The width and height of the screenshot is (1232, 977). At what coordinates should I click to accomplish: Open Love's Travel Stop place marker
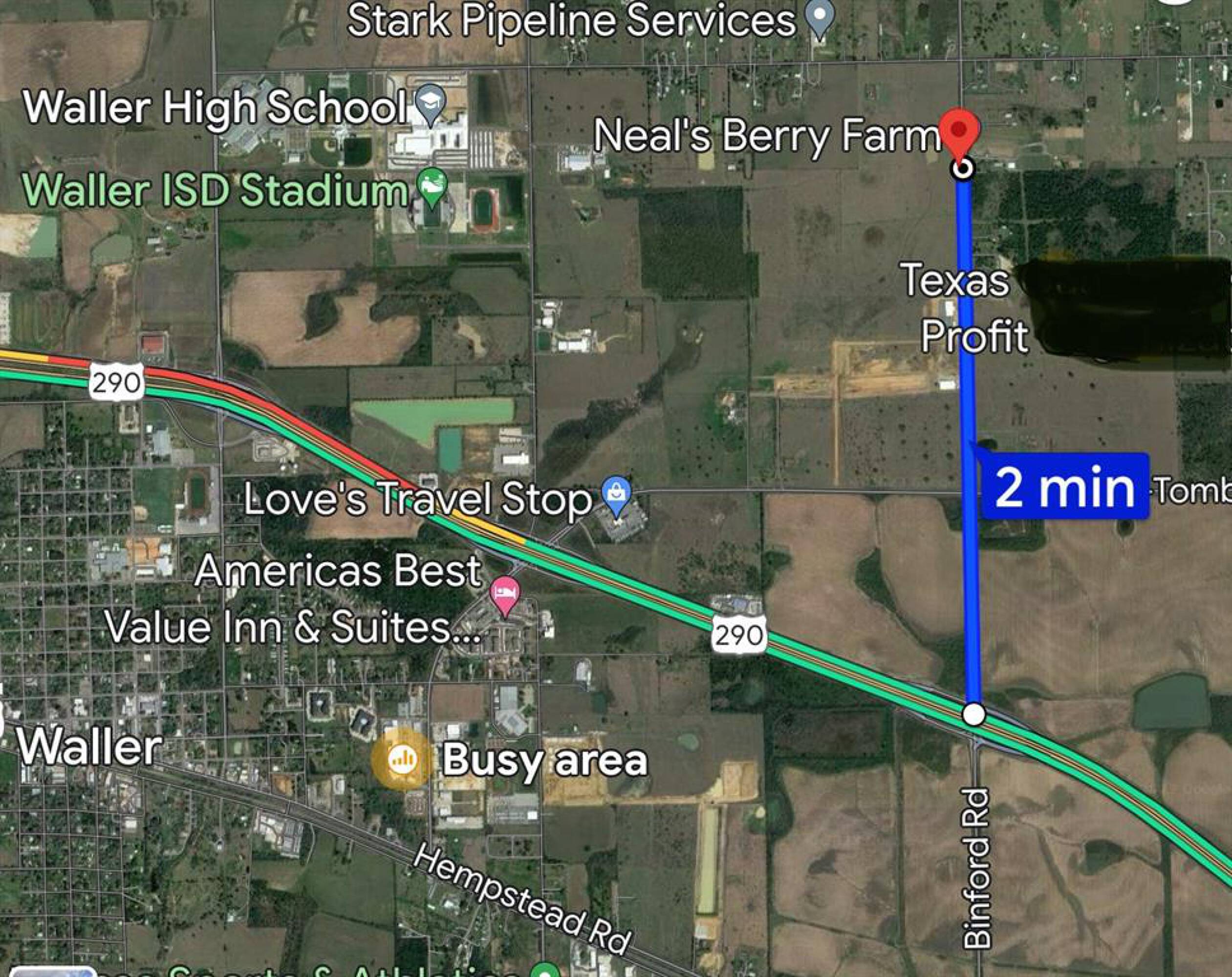(x=617, y=495)
